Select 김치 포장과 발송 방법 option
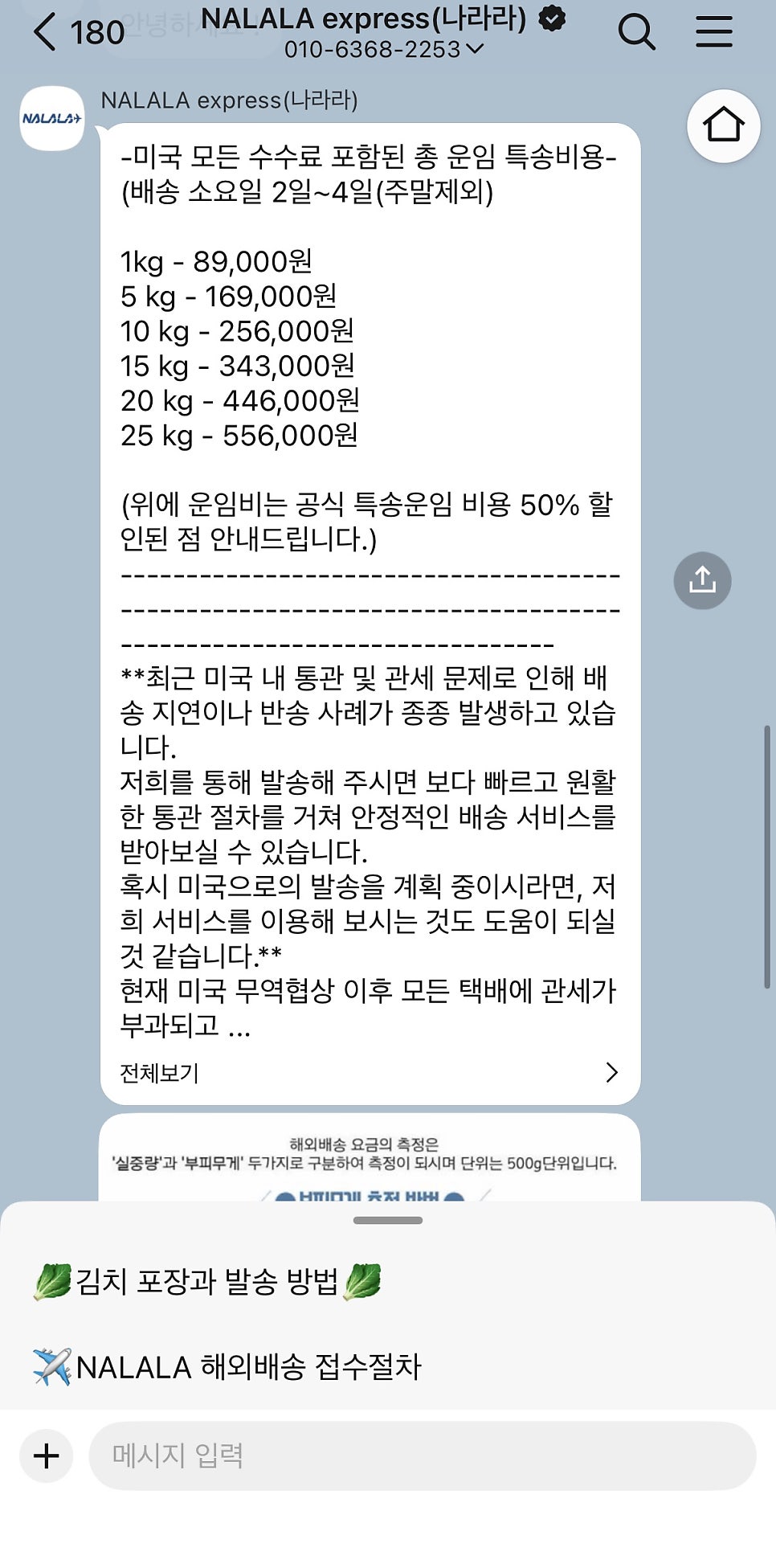Screen dimensions: 776x1568 pos(207,1281)
